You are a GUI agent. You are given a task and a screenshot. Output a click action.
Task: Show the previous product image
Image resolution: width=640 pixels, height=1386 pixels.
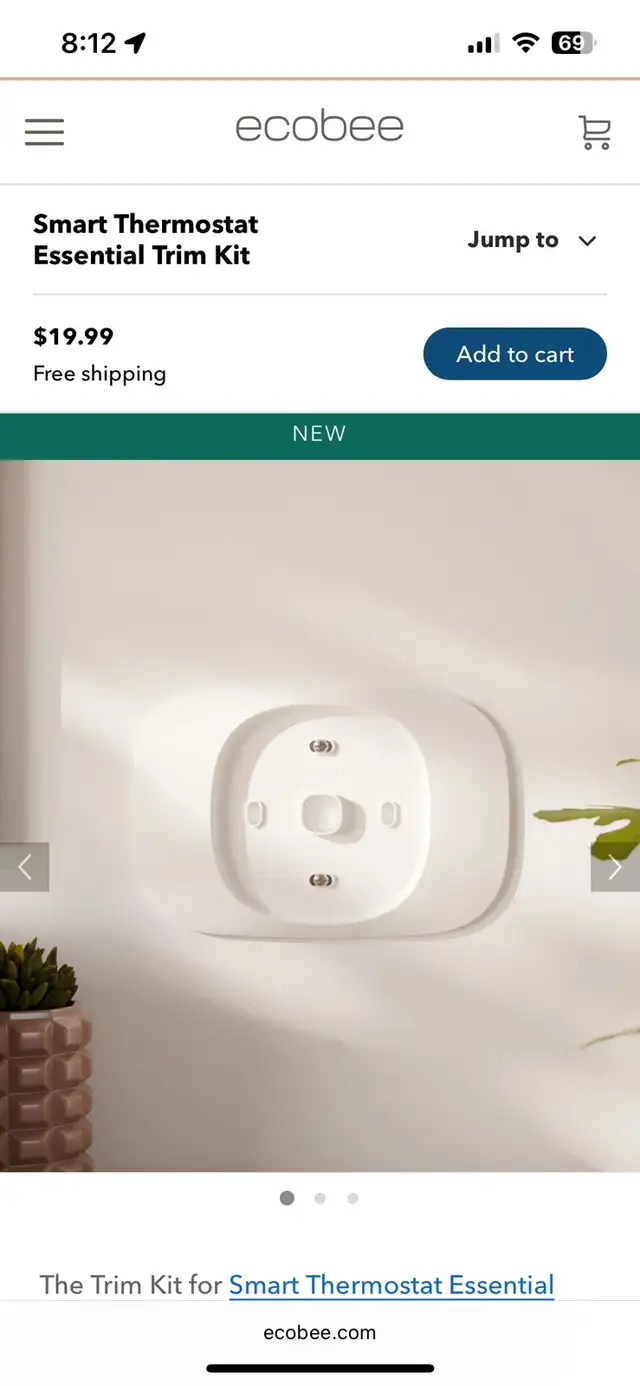click(24, 867)
